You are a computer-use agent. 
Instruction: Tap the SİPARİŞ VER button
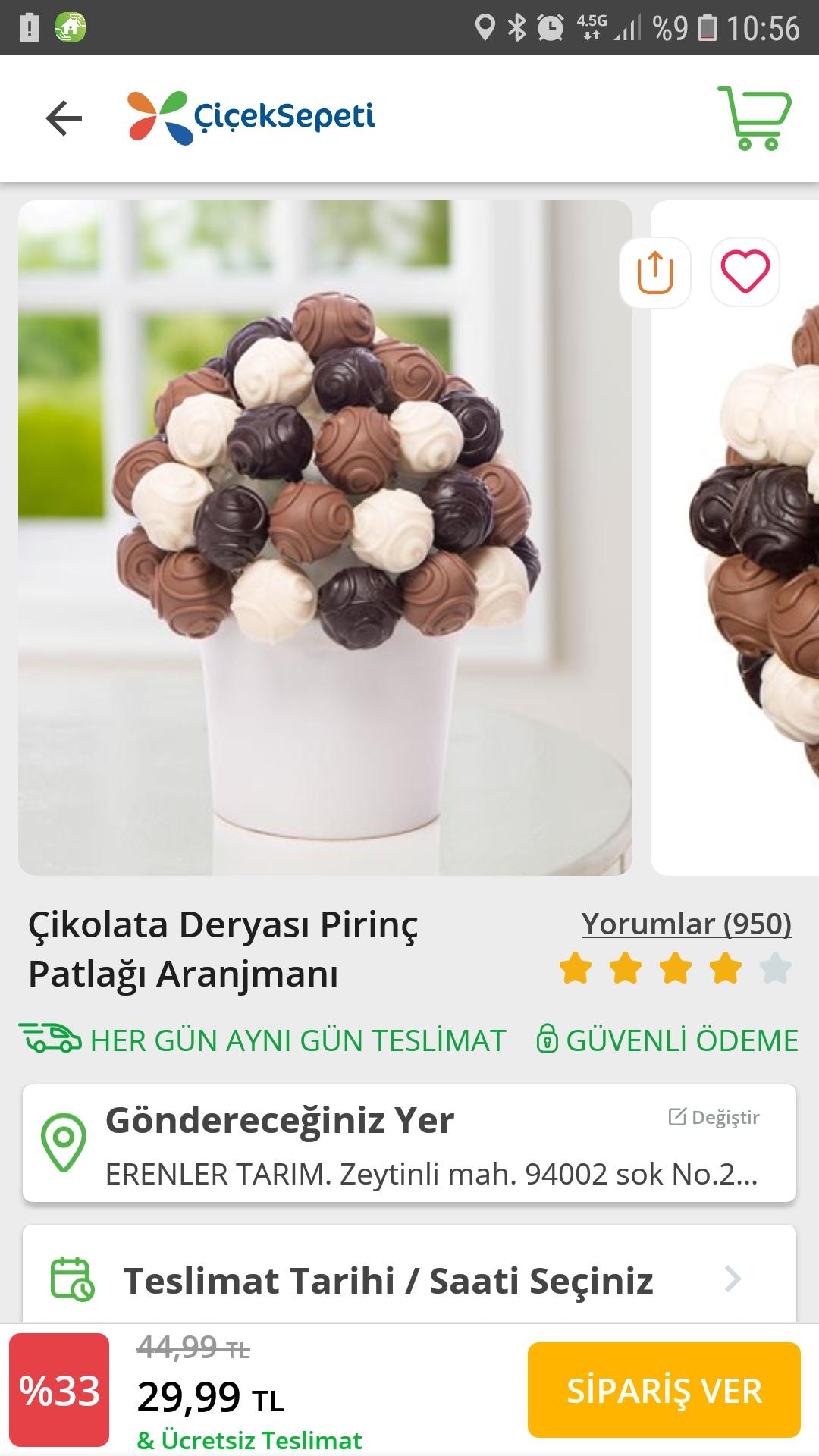pyautogui.click(x=664, y=1390)
